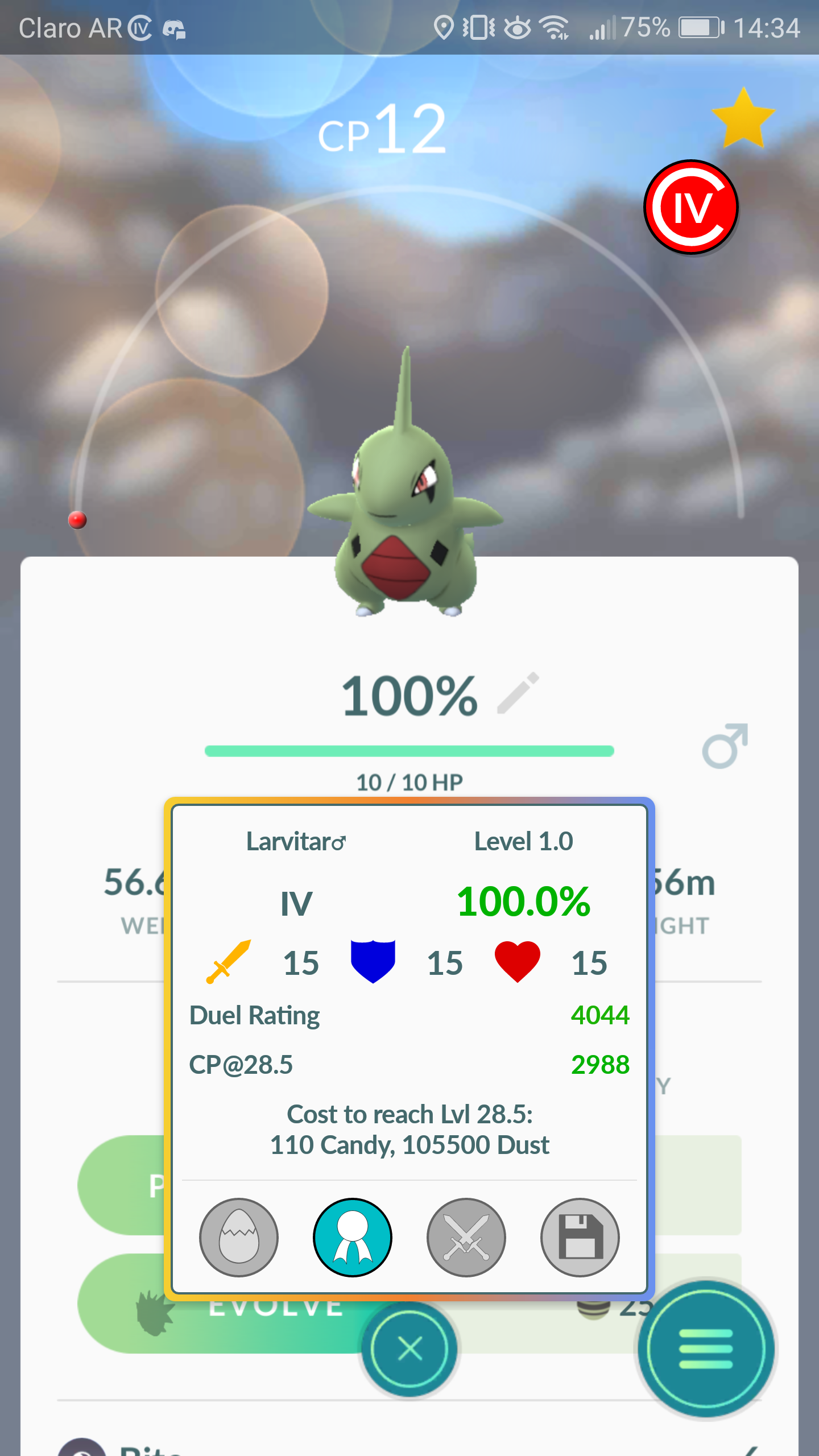The width and height of the screenshot is (819, 1456).
Task: Tap the favorite star icon
Action: coord(743,118)
